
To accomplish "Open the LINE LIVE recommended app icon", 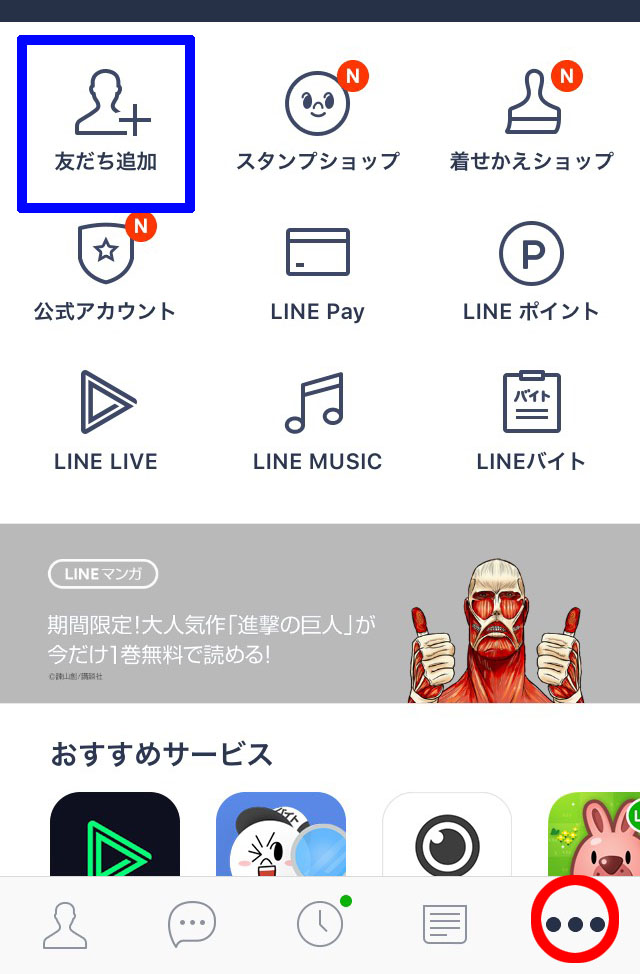I will pos(115,835).
